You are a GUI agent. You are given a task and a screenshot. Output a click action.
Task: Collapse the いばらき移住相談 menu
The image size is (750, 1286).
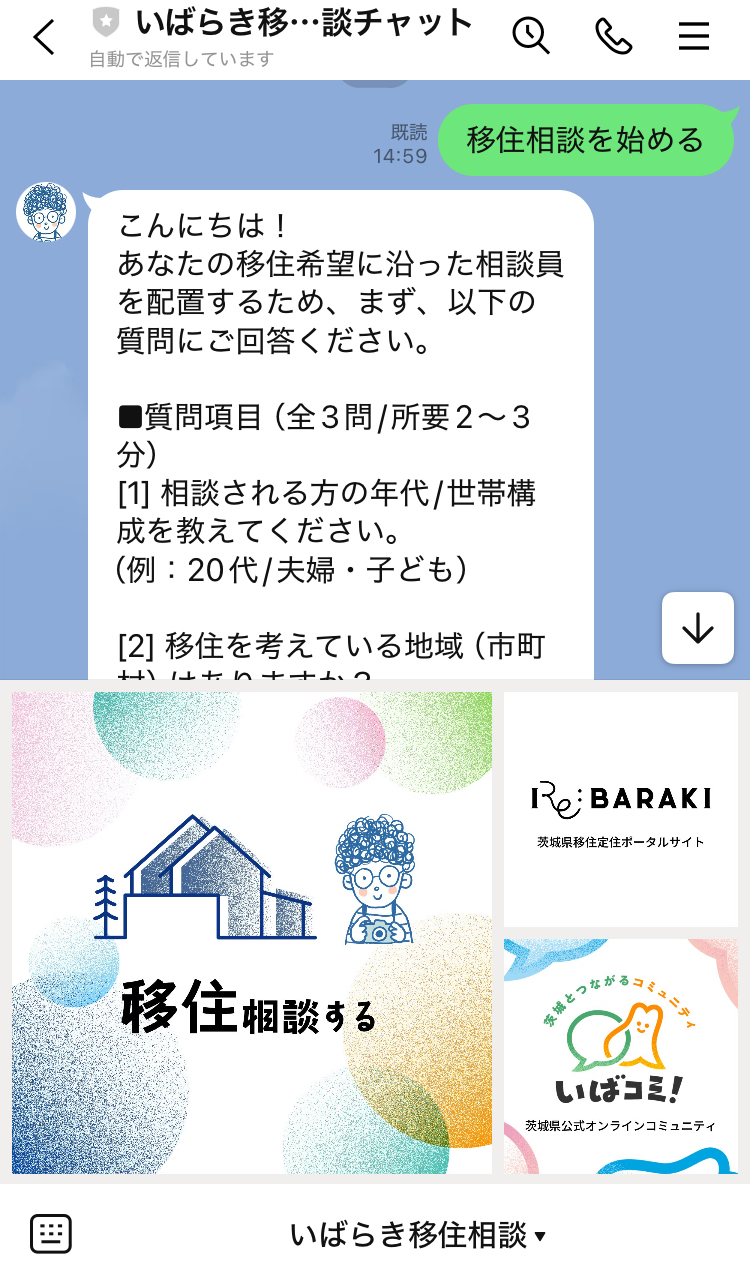[418, 1236]
